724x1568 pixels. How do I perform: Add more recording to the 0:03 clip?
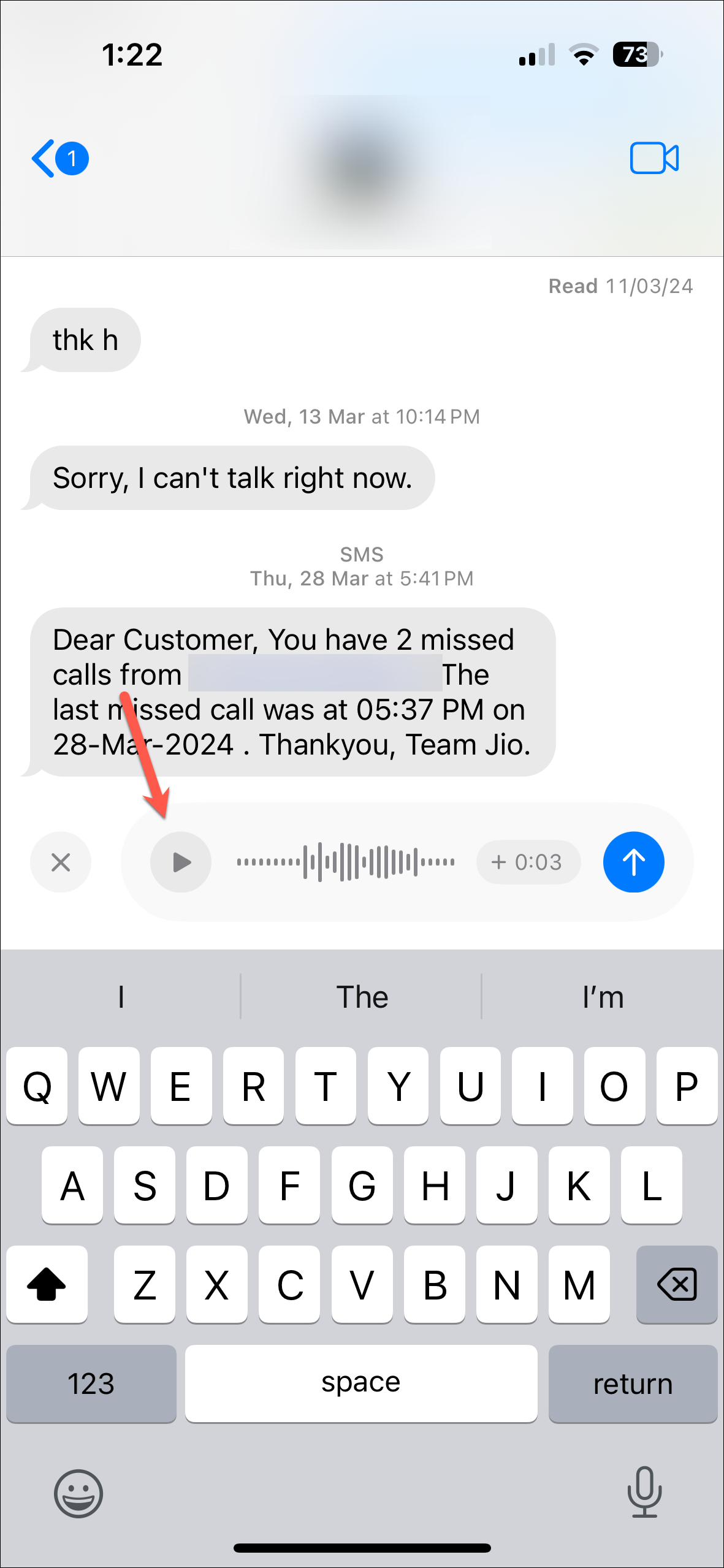point(527,862)
